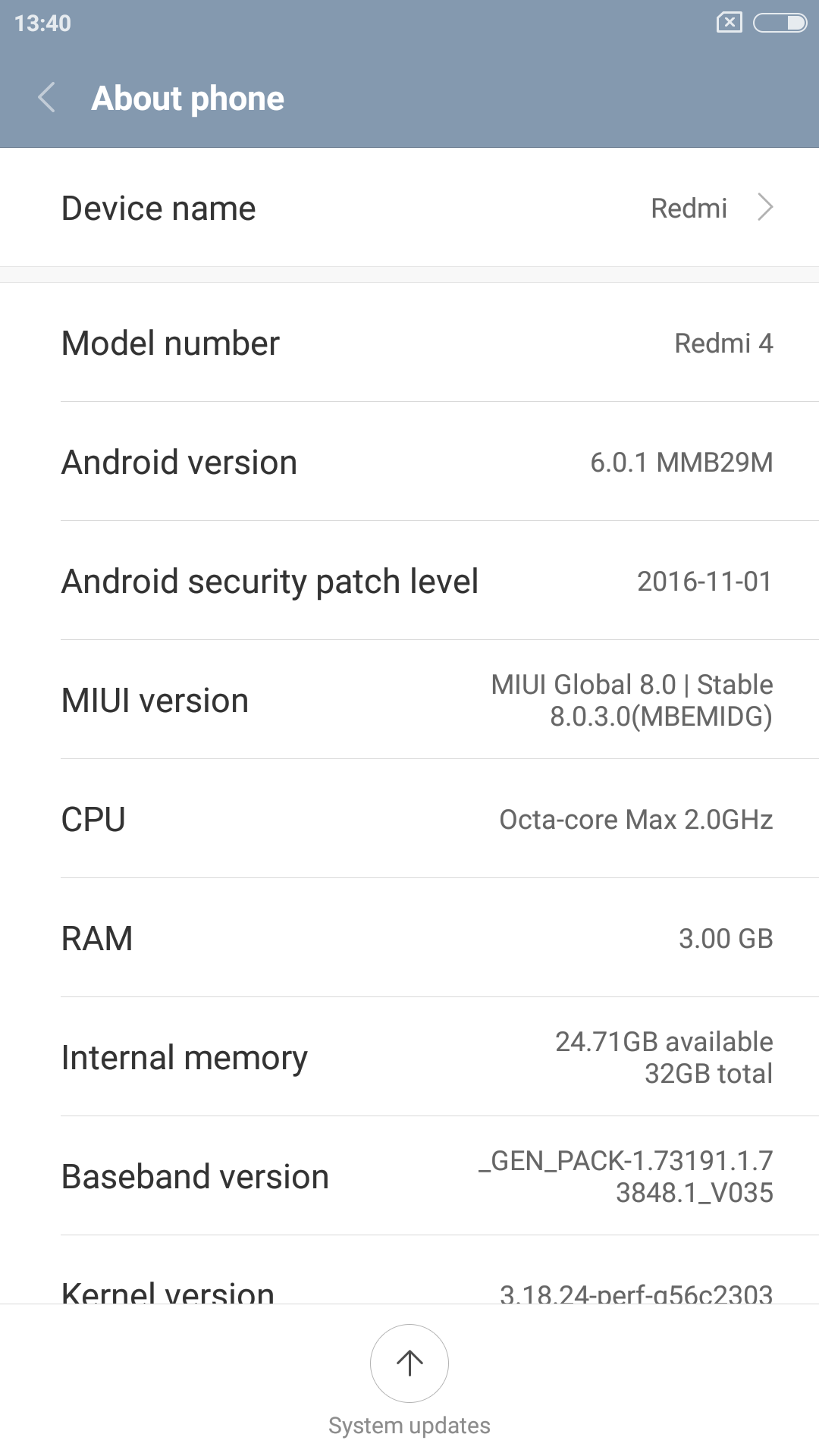Tap the Model number row
The image size is (819, 1456).
409,343
